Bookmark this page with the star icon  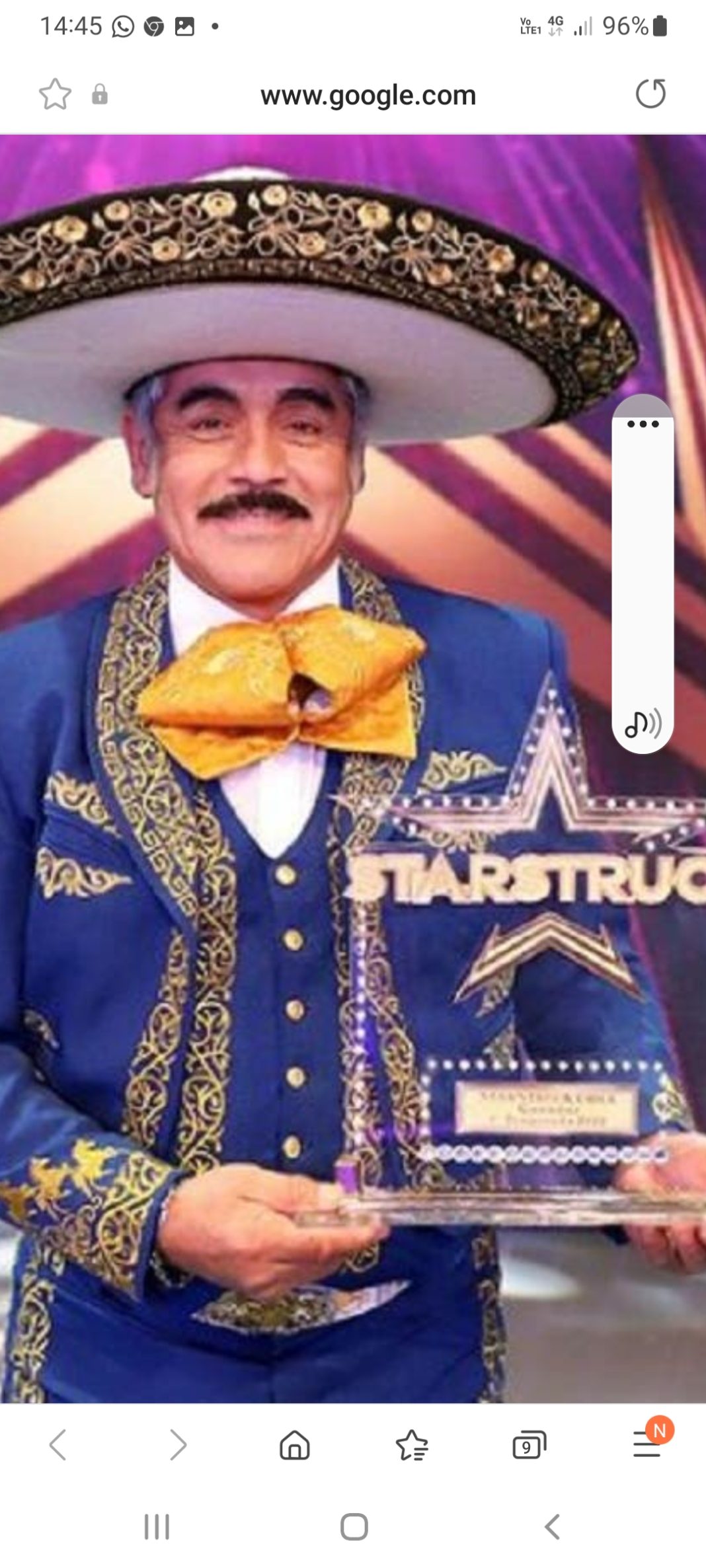pos(55,94)
